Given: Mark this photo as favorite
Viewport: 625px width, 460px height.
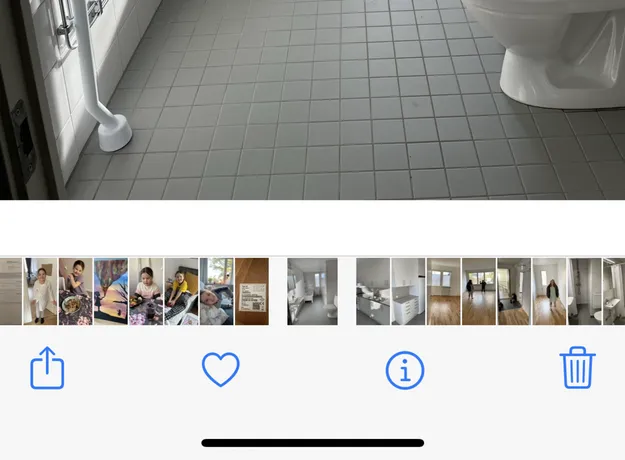Looking at the screenshot, I should (x=221, y=370).
